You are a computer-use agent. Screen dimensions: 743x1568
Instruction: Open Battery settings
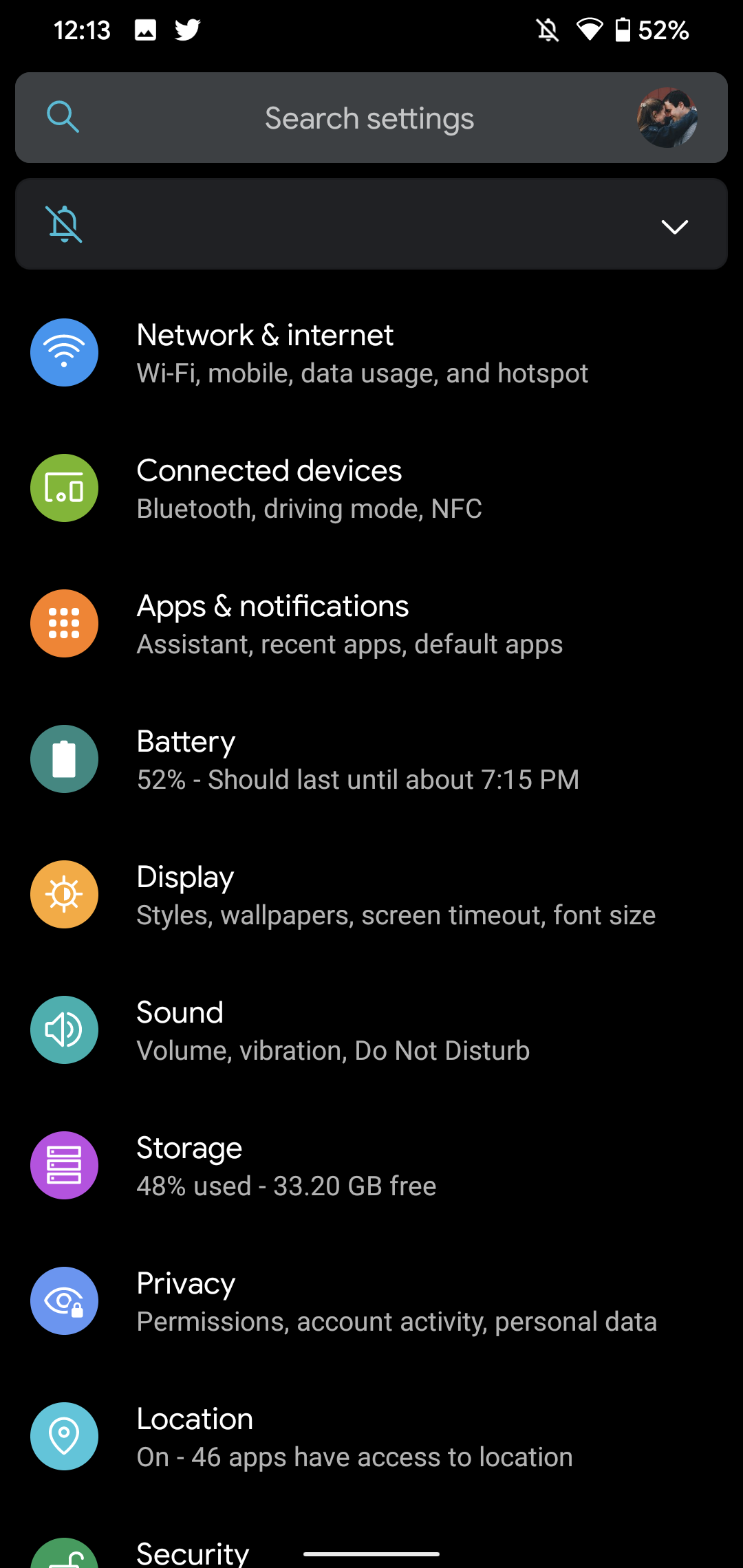358,760
